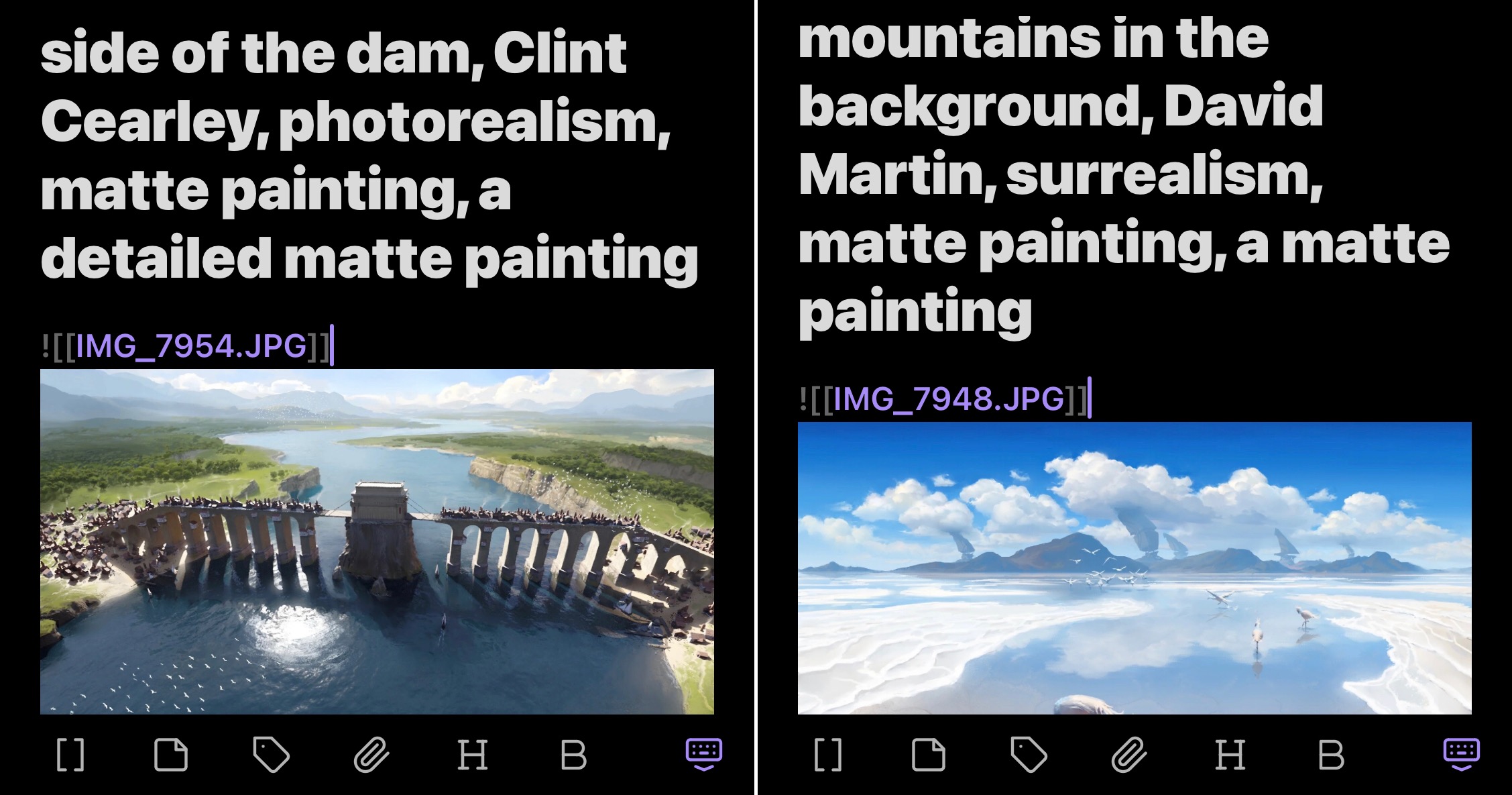Toggle bold in the IMG_7948 note
The height and width of the screenshot is (795, 1512).
coord(1330,755)
